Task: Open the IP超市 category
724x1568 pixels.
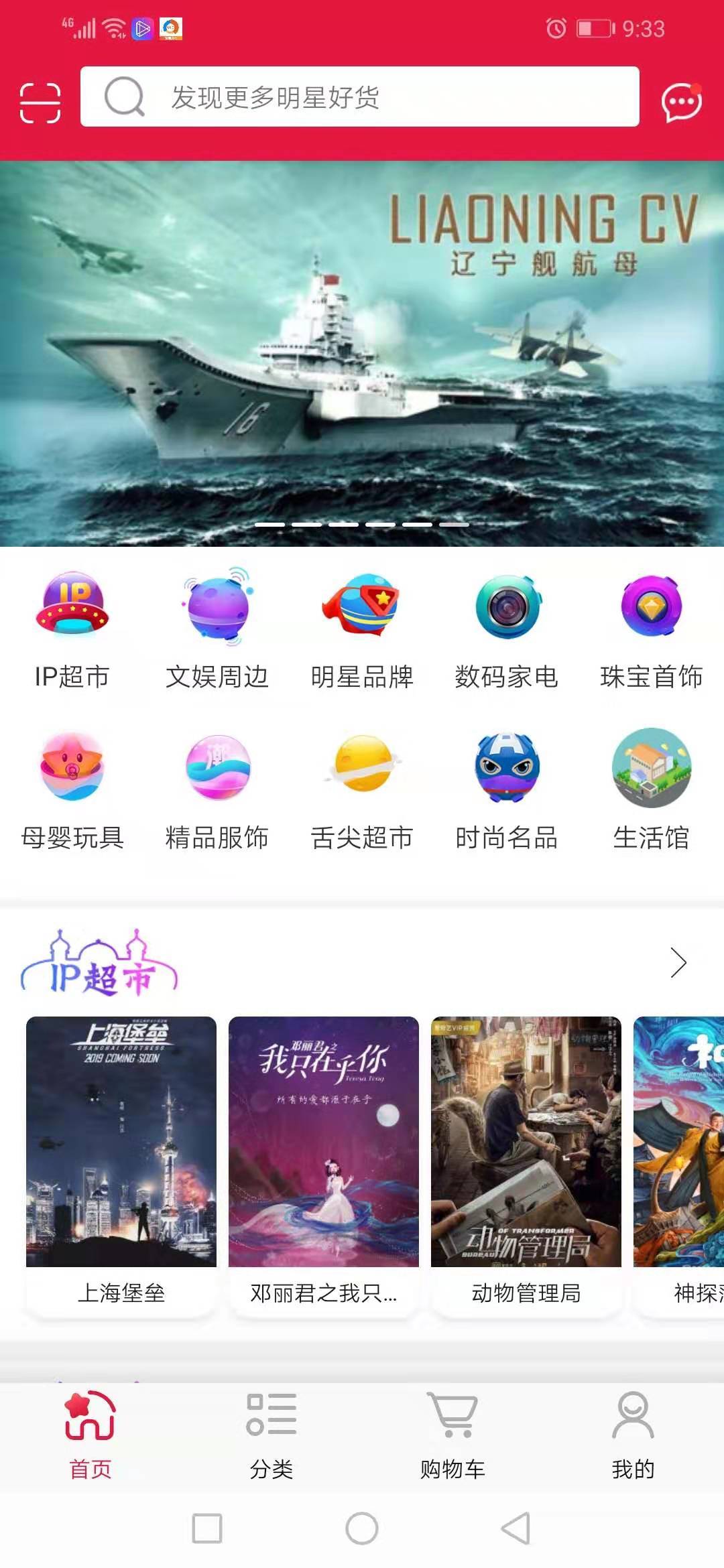Action: click(x=72, y=631)
